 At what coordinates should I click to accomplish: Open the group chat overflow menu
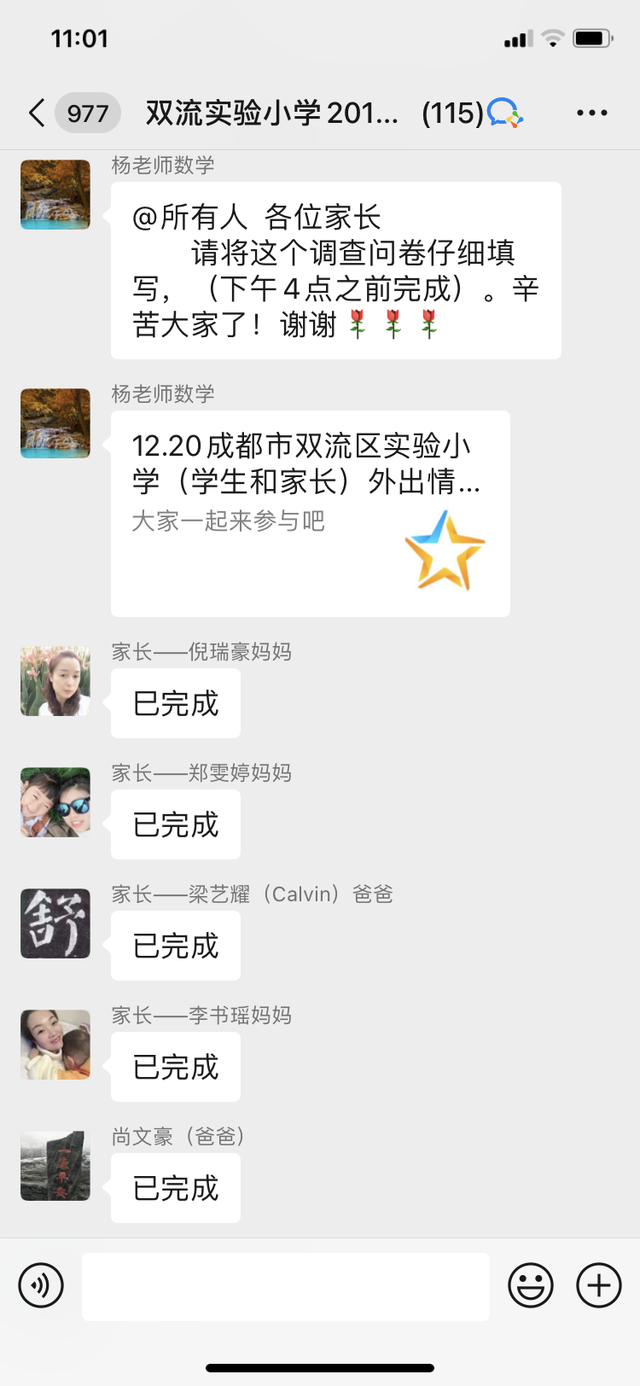pyautogui.click(x=592, y=113)
